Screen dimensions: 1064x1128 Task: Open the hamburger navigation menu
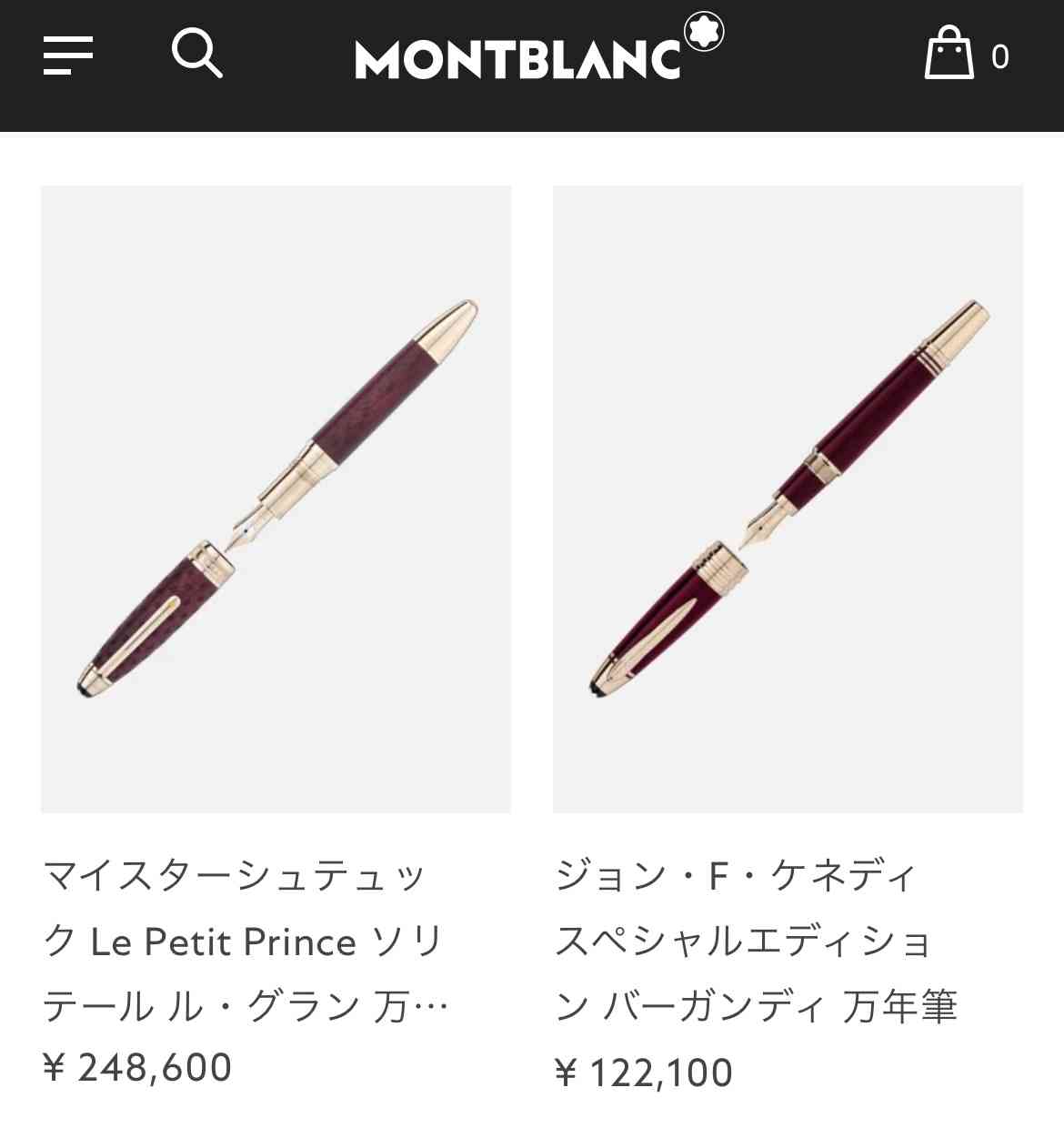tap(68, 56)
